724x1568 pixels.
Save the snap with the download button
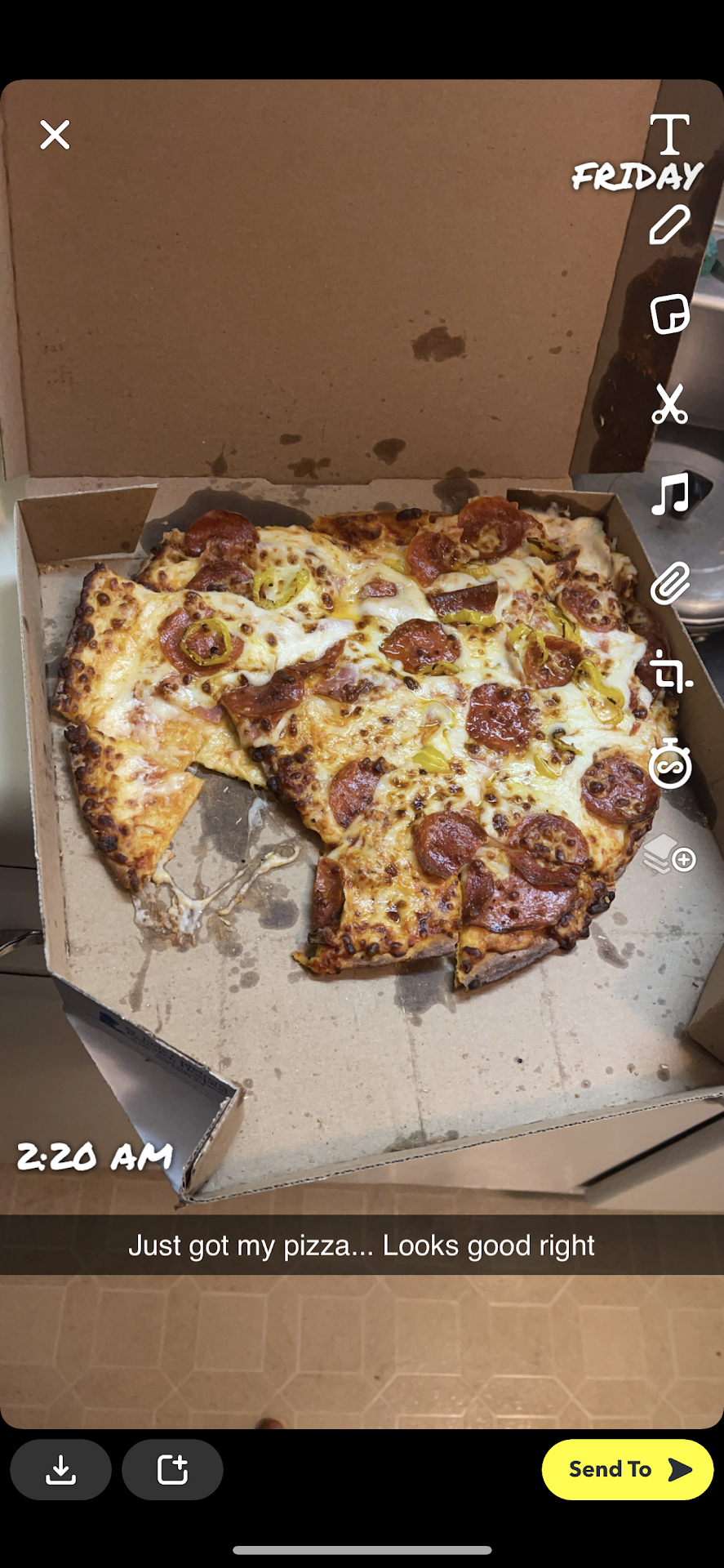tap(60, 1470)
